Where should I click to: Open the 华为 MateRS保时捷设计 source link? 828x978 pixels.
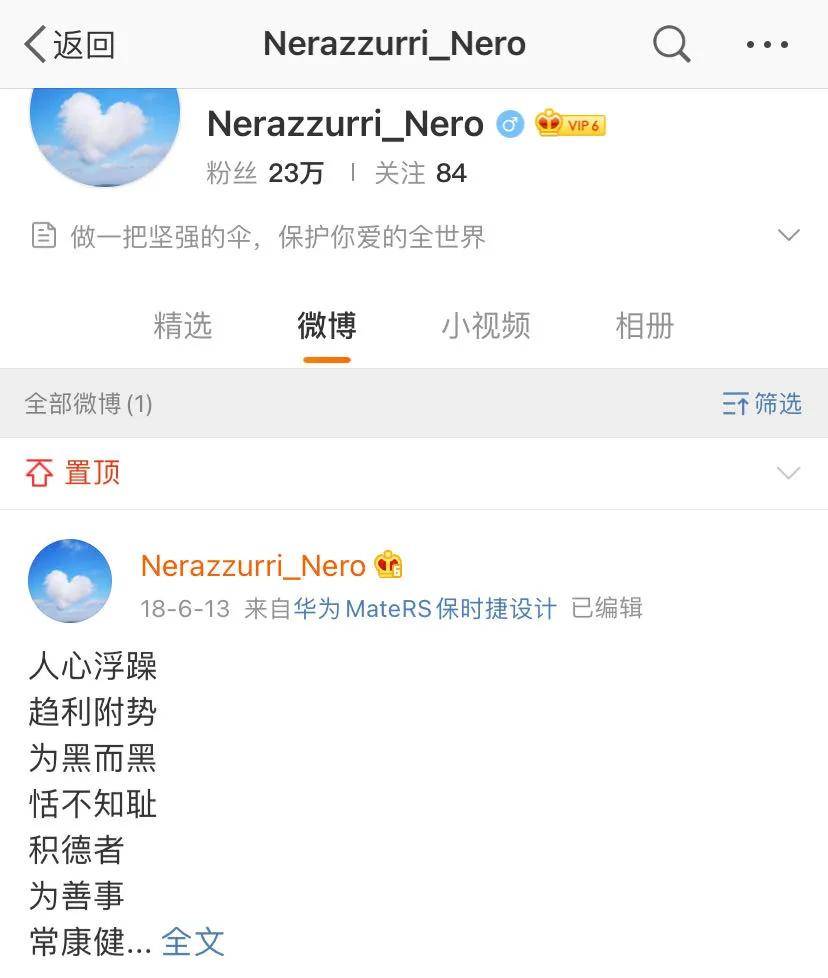click(x=424, y=608)
